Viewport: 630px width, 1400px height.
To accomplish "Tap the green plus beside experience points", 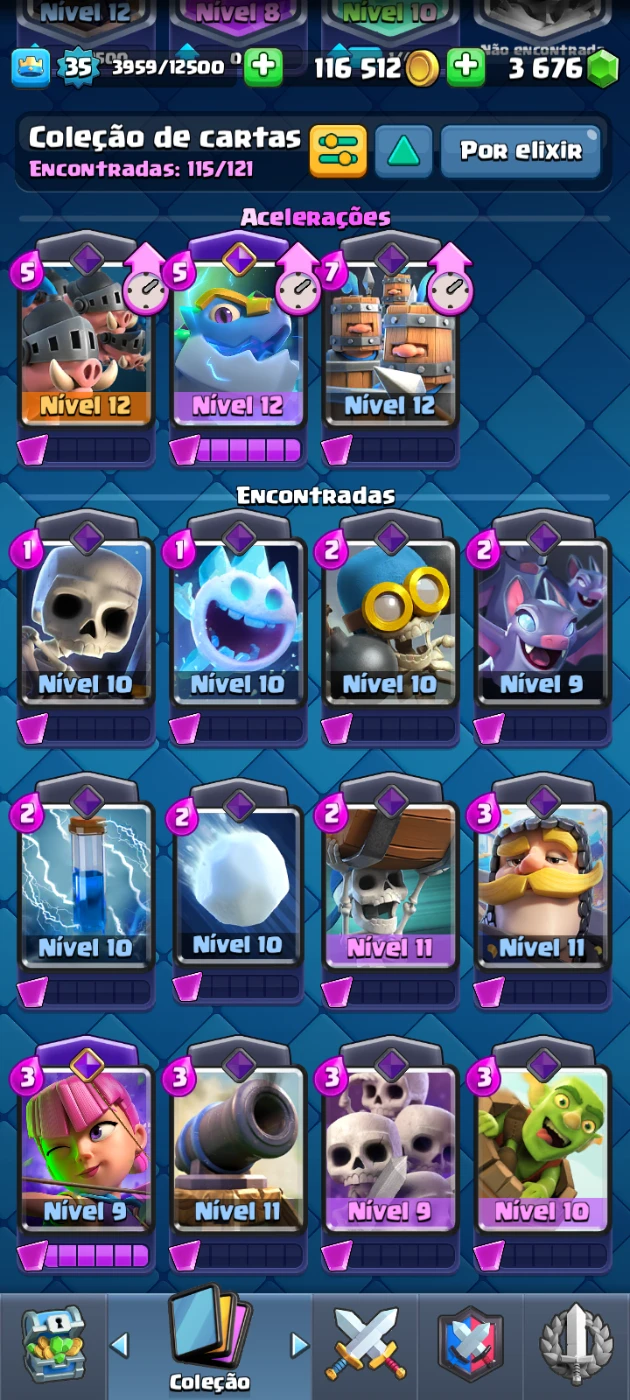I will pyautogui.click(x=263, y=67).
